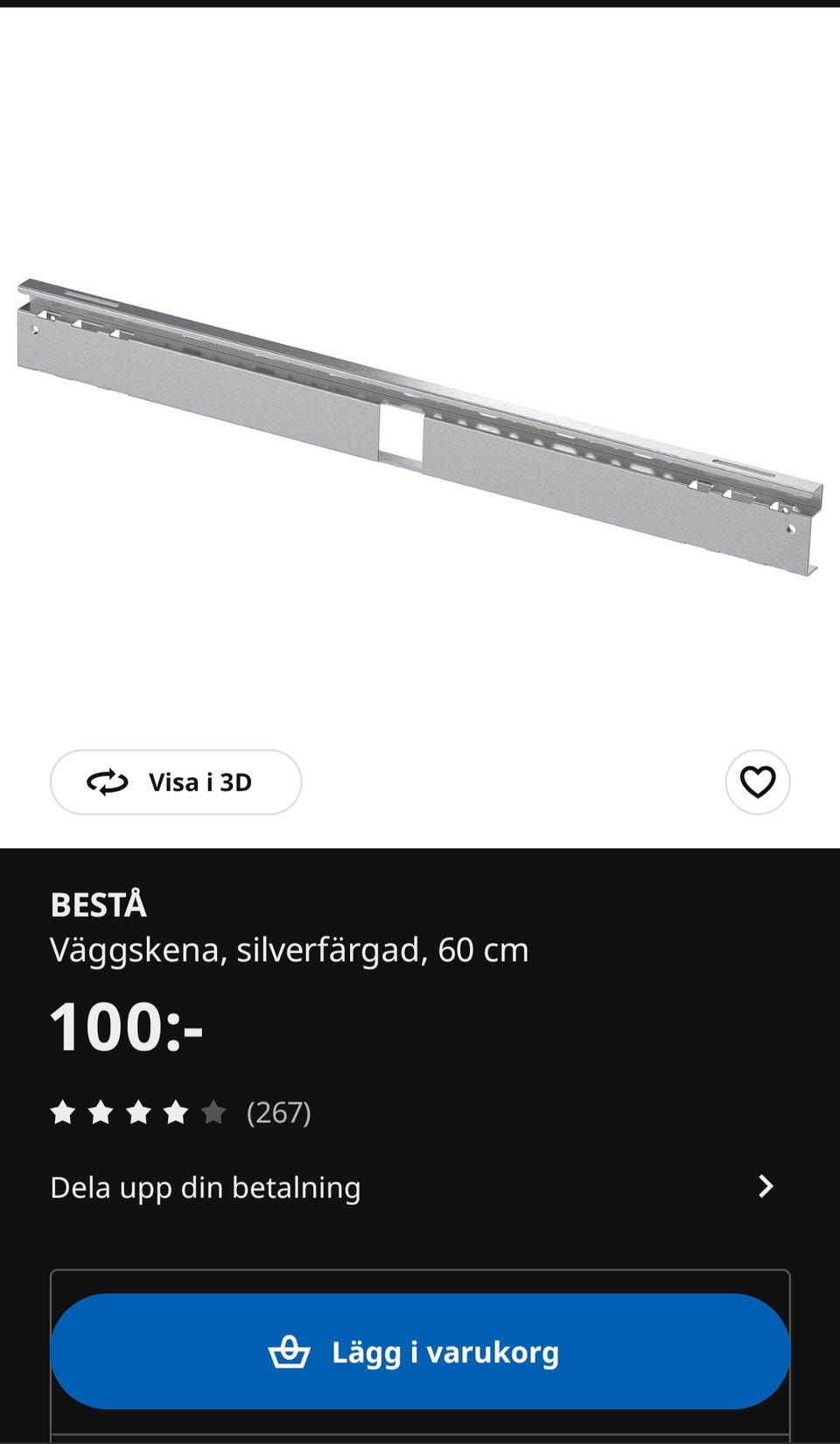
Task: Click the fourth star in the review rating
Action: pyautogui.click(x=176, y=1112)
